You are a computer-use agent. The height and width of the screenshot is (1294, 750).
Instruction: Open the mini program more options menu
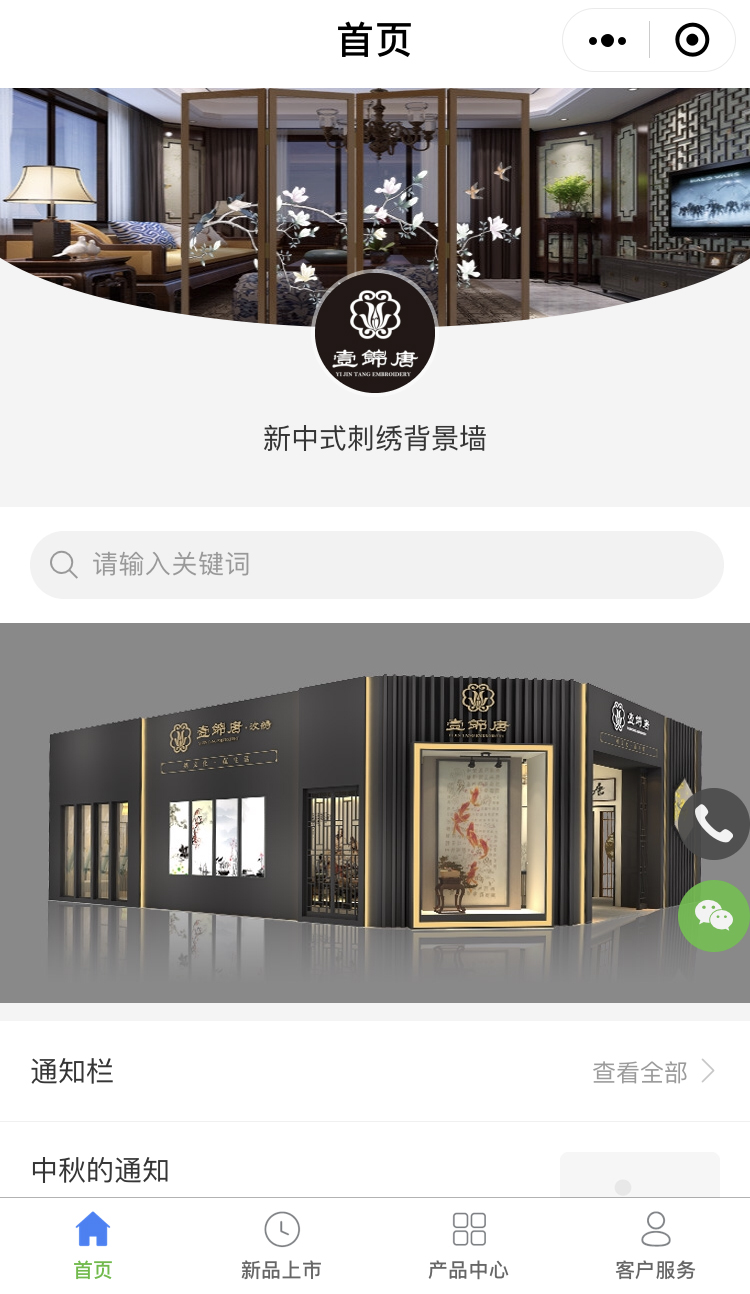coord(607,41)
